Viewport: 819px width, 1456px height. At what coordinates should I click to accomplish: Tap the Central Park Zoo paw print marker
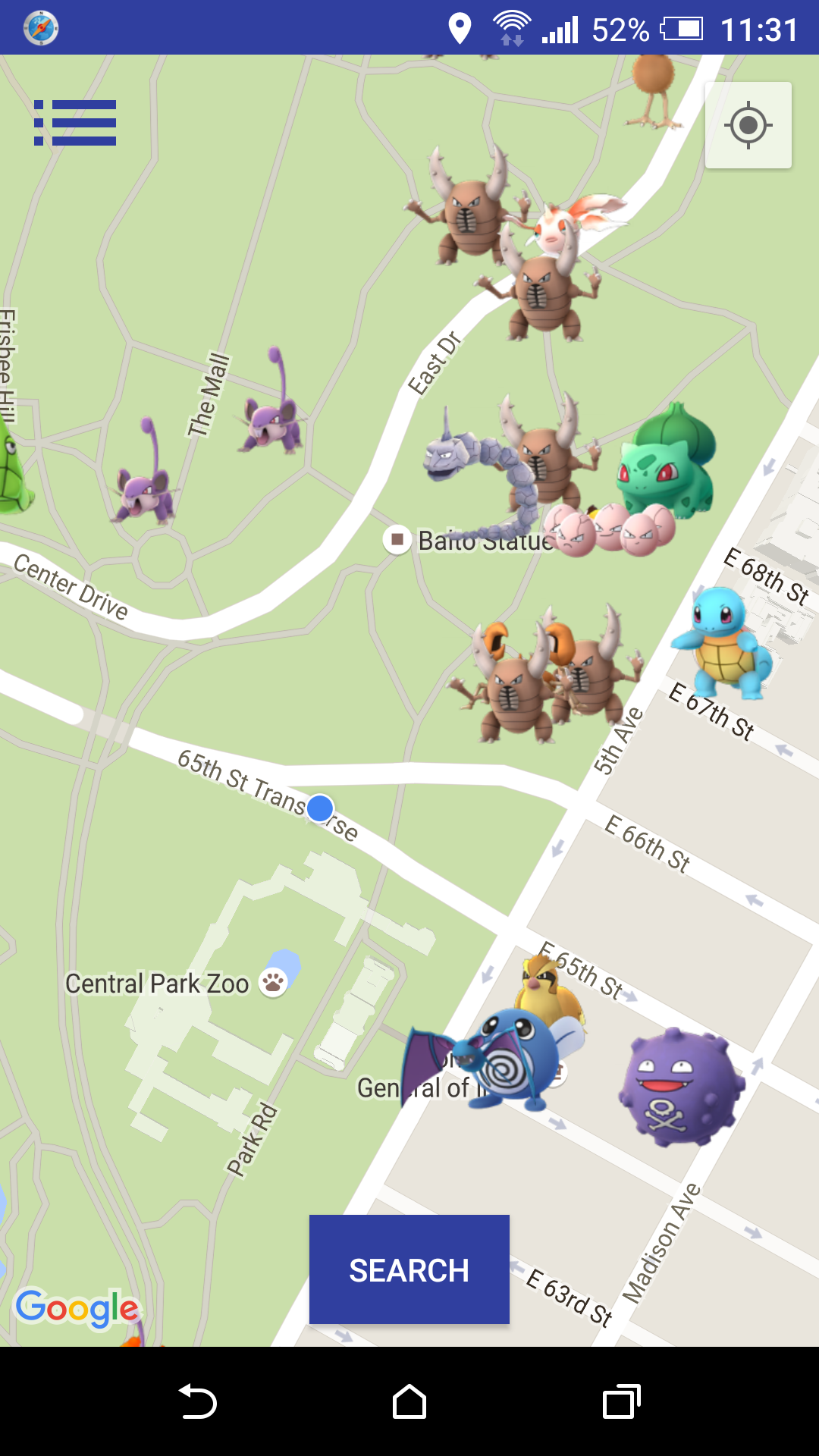273,981
